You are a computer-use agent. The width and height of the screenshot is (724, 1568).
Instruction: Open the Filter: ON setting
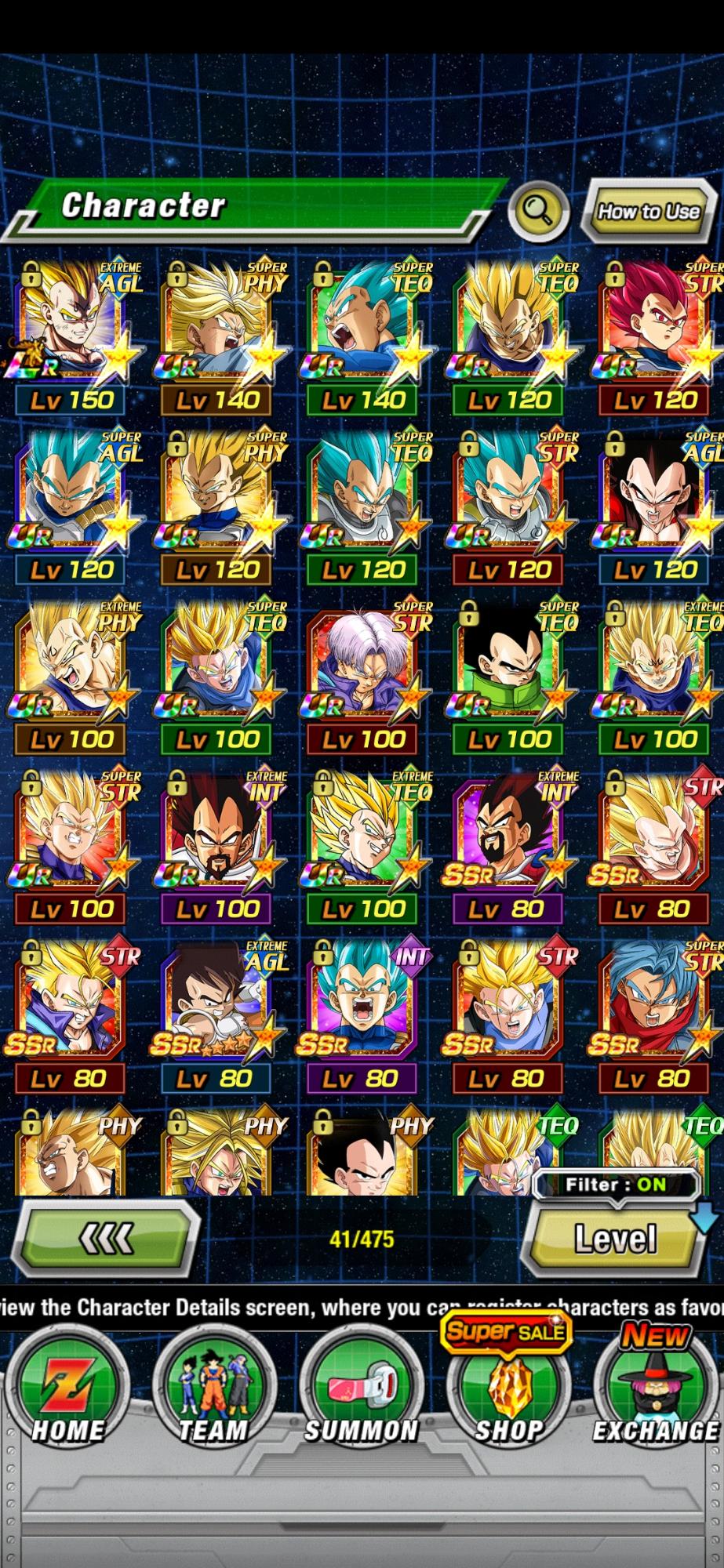(x=616, y=1185)
